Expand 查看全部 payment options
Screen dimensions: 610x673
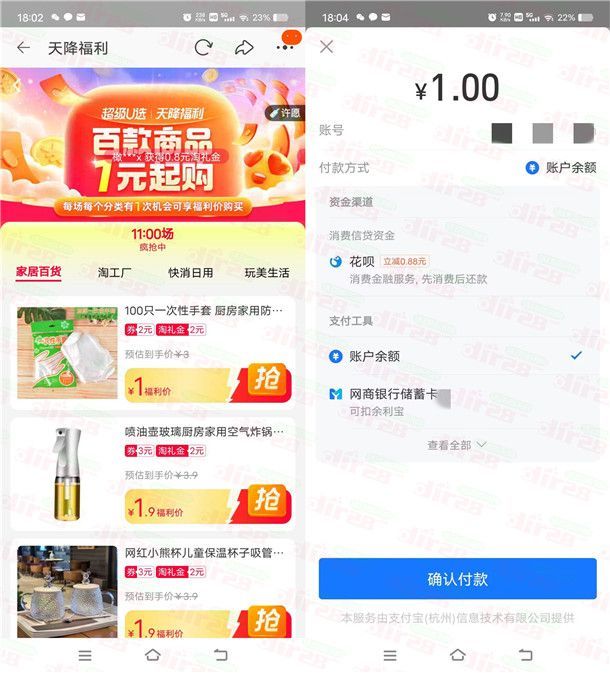coord(456,445)
